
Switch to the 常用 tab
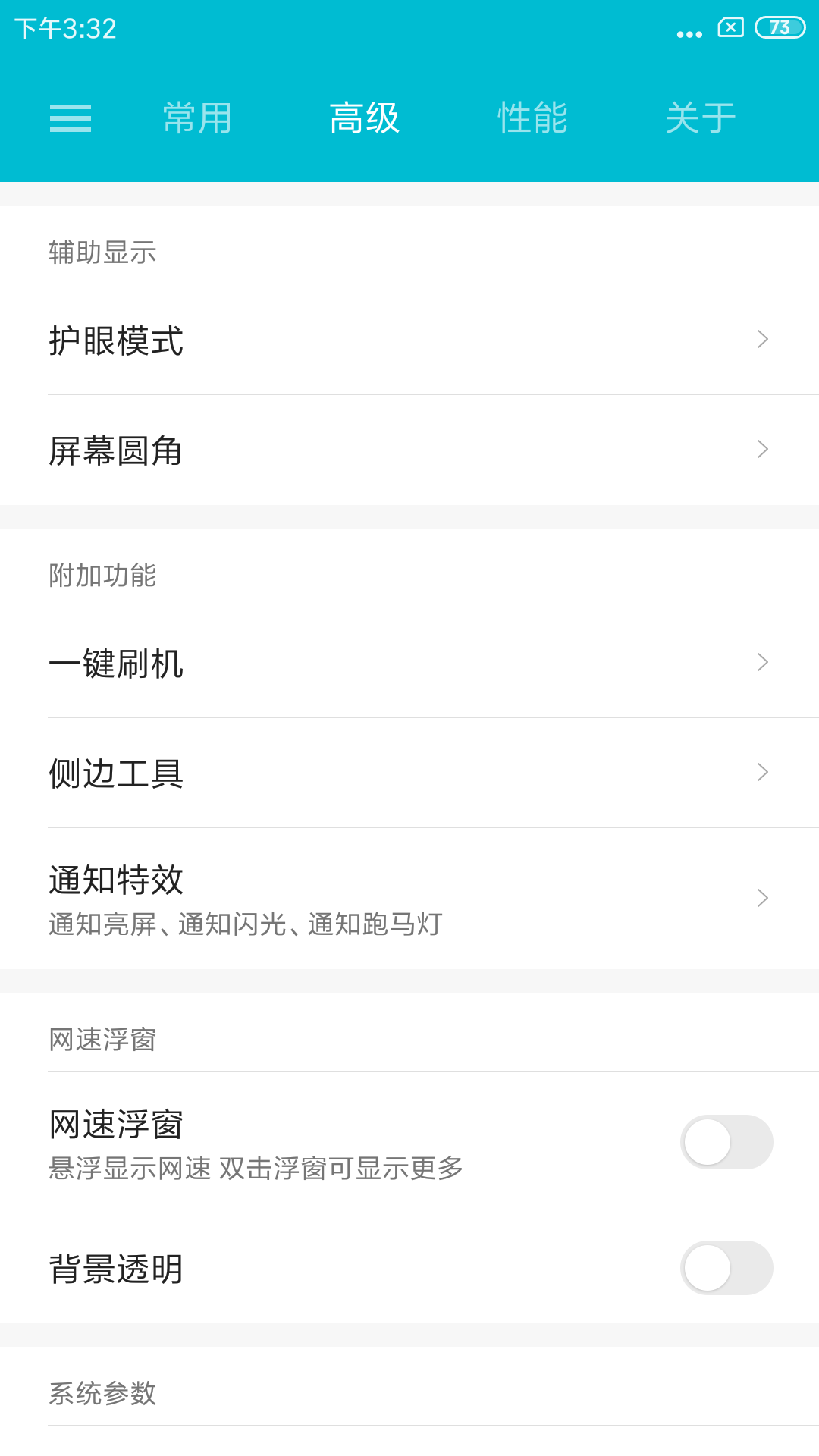tap(197, 118)
